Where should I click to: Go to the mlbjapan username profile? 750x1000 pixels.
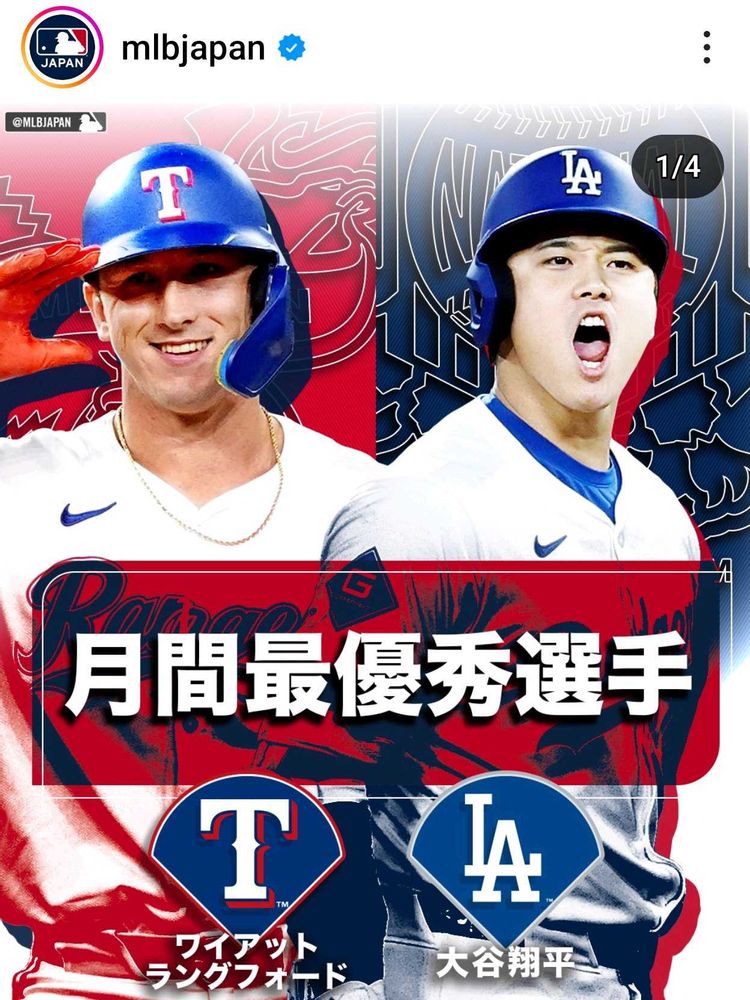click(193, 48)
